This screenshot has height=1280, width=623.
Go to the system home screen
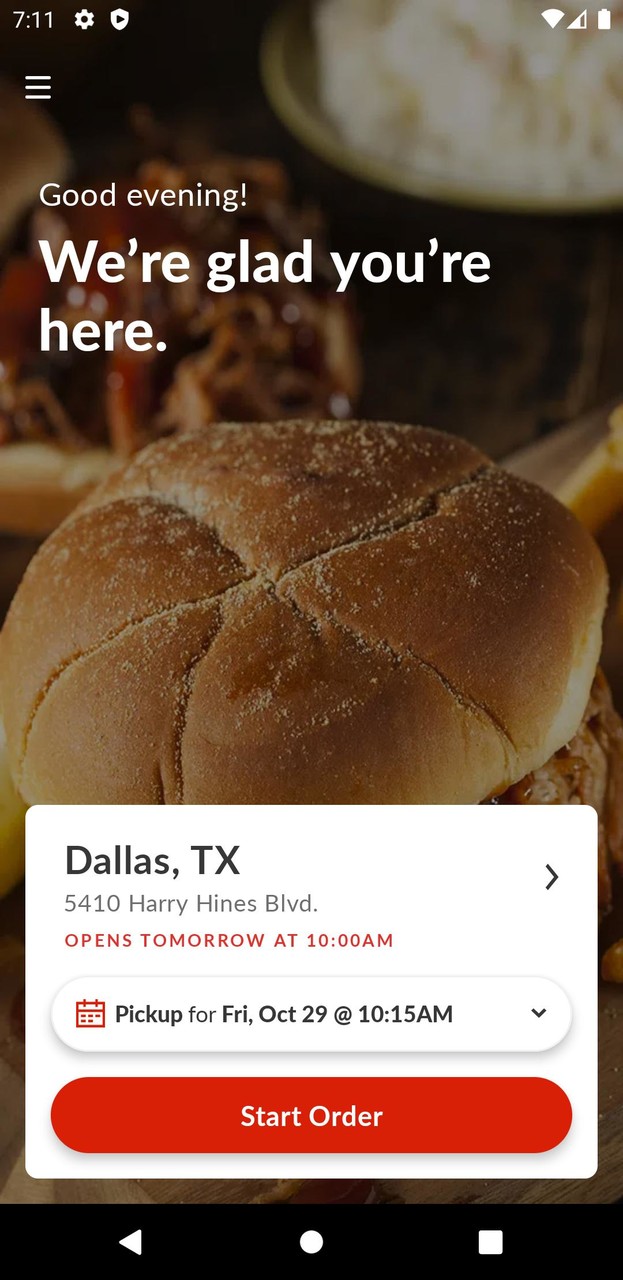coord(311,1242)
